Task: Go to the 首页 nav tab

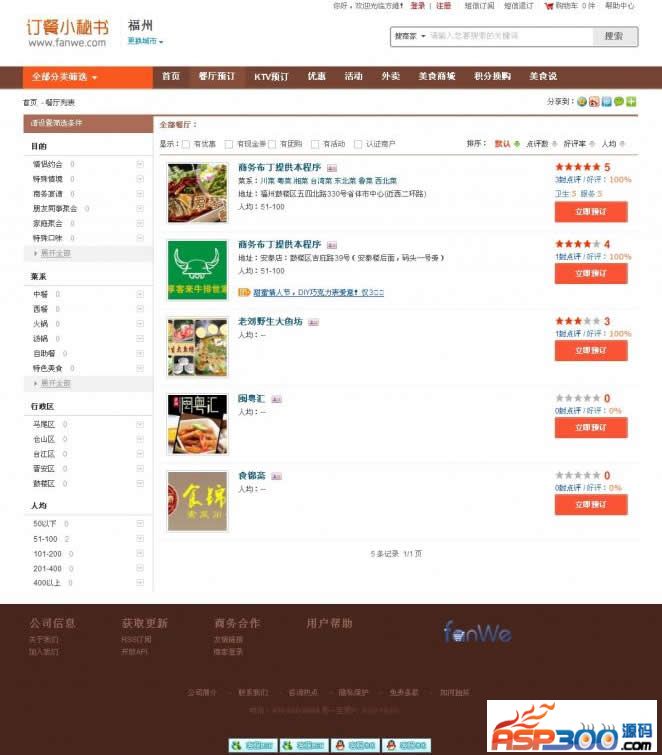Action: (171, 77)
